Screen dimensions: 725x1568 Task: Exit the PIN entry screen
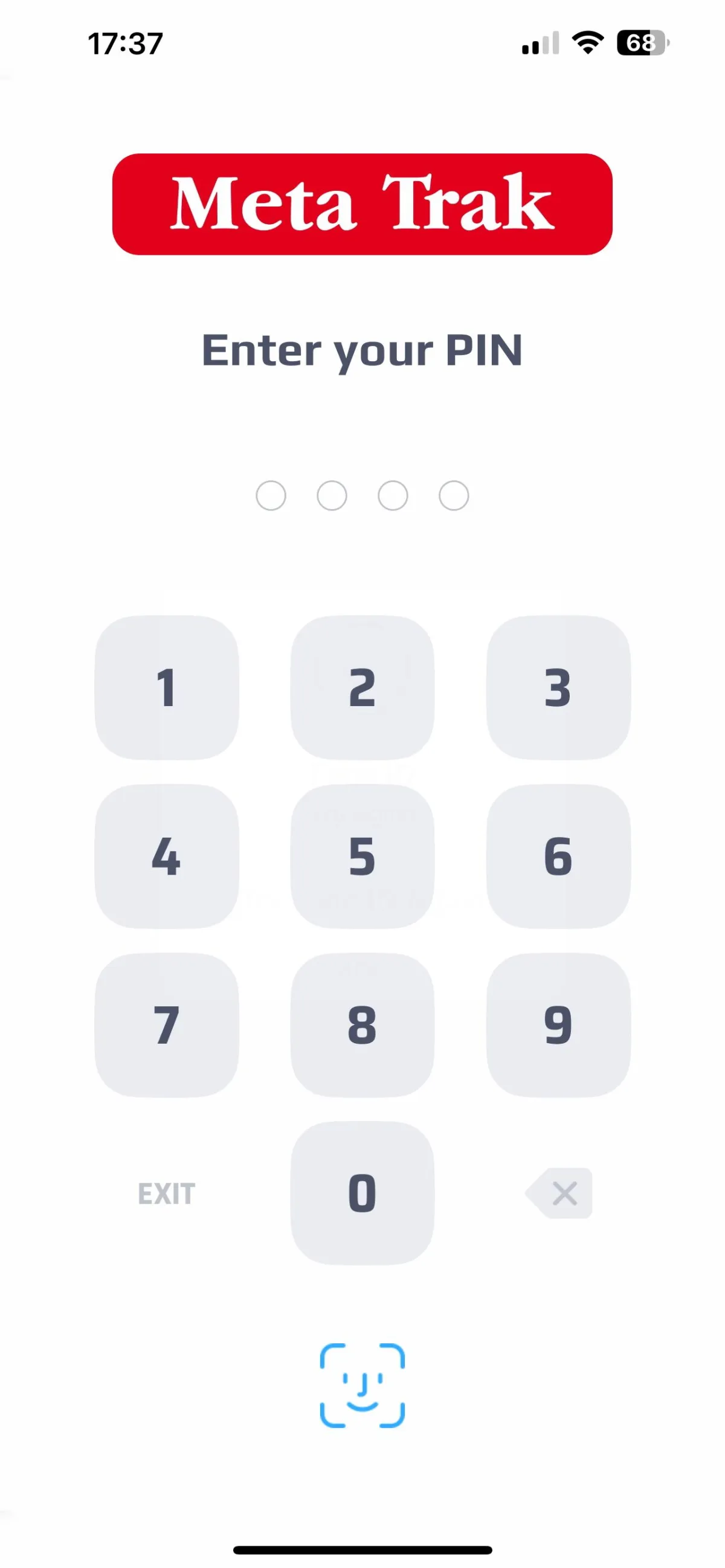tap(166, 1194)
